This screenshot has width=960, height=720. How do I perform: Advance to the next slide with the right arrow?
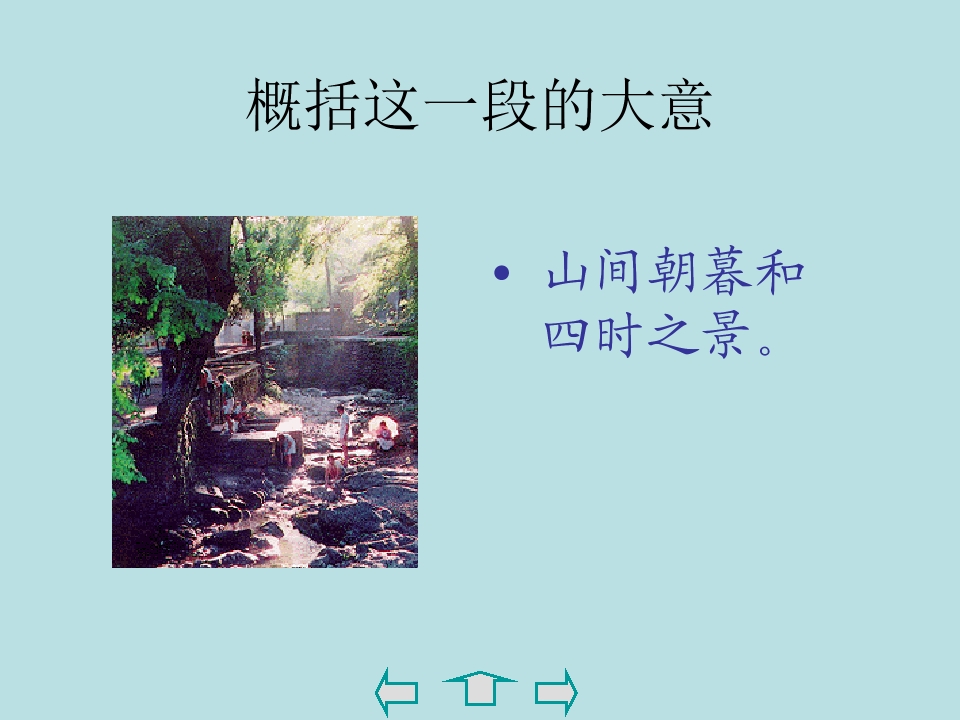point(557,691)
